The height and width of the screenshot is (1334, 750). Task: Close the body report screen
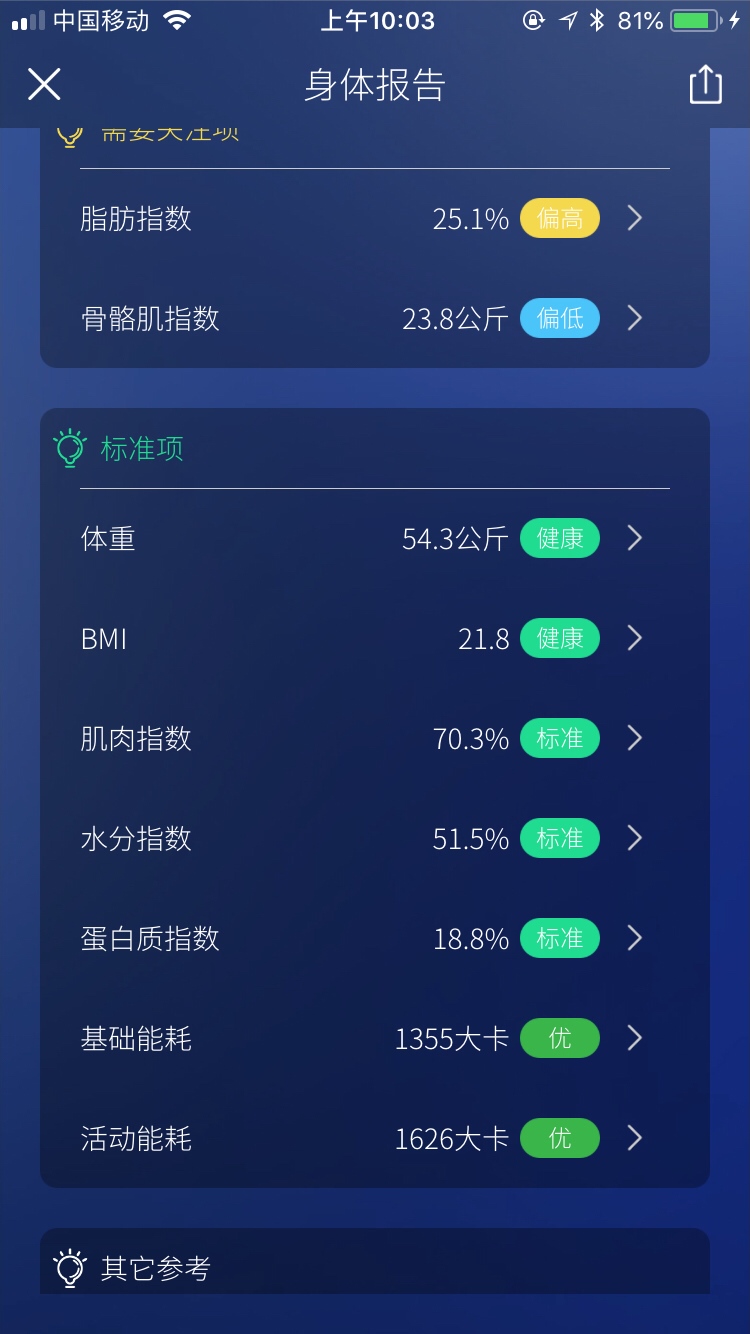pyautogui.click(x=44, y=85)
